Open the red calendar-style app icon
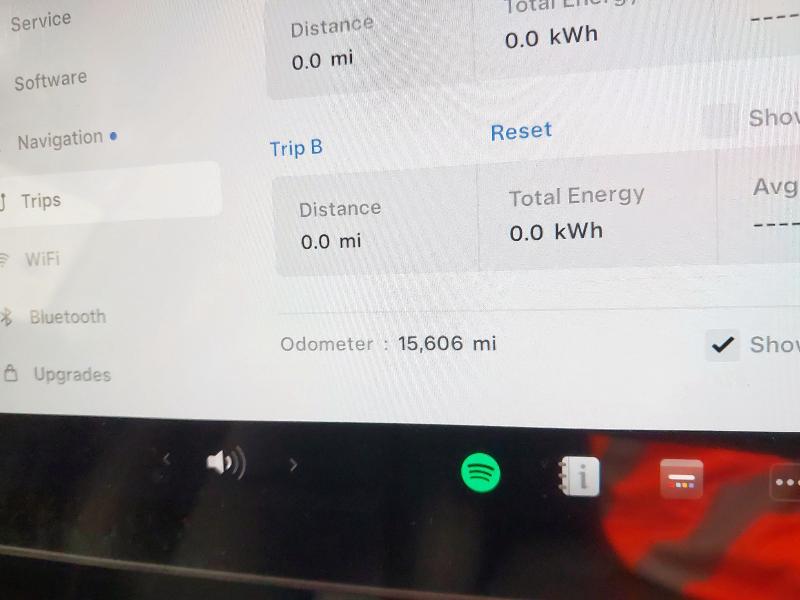The image size is (800, 600). click(x=682, y=481)
